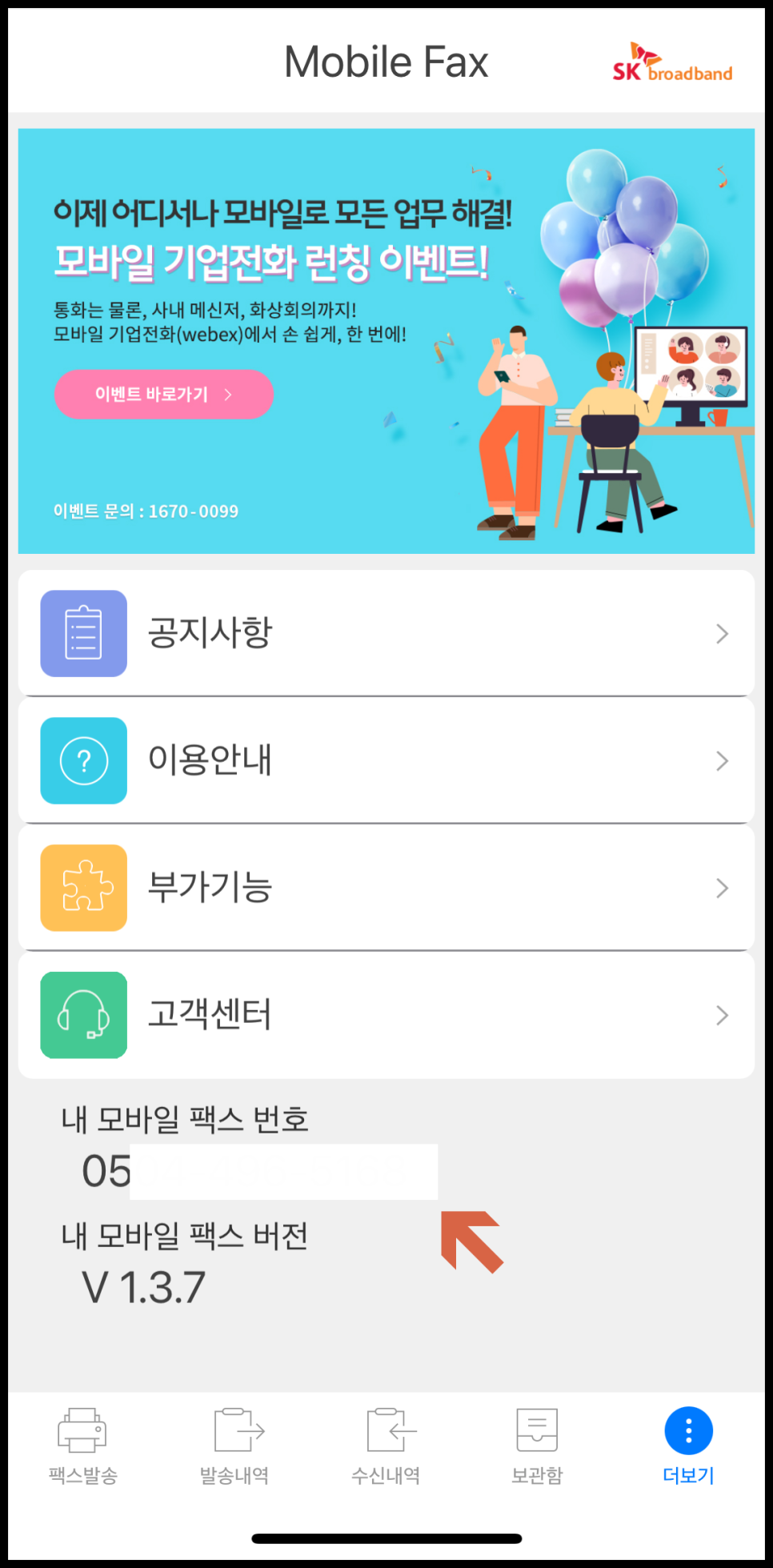Image resolution: width=773 pixels, height=1568 pixels.
Task: Select the 발송내역 sent history icon
Action: (x=234, y=1432)
